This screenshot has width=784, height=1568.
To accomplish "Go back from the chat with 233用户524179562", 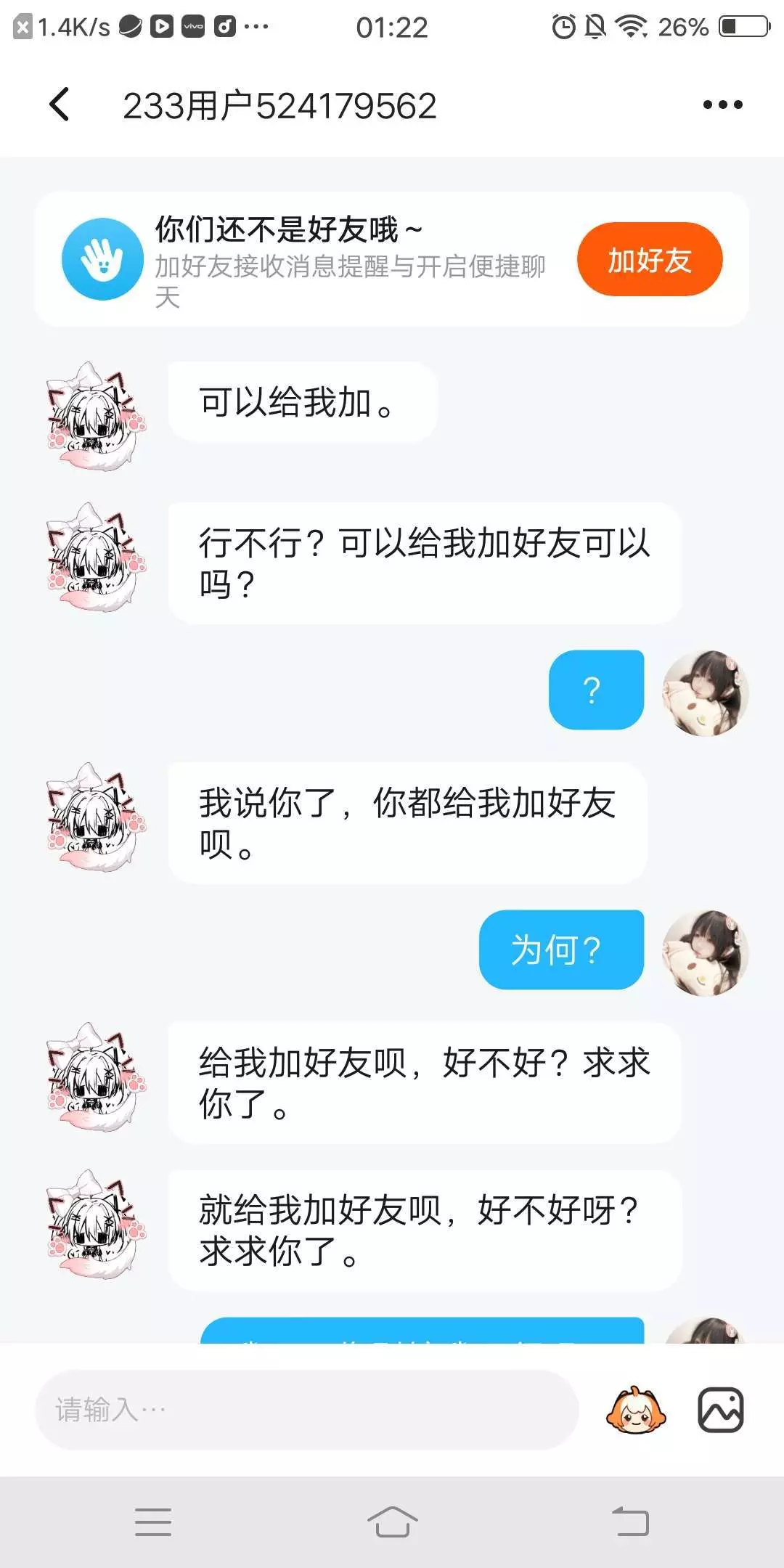I will (60, 105).
